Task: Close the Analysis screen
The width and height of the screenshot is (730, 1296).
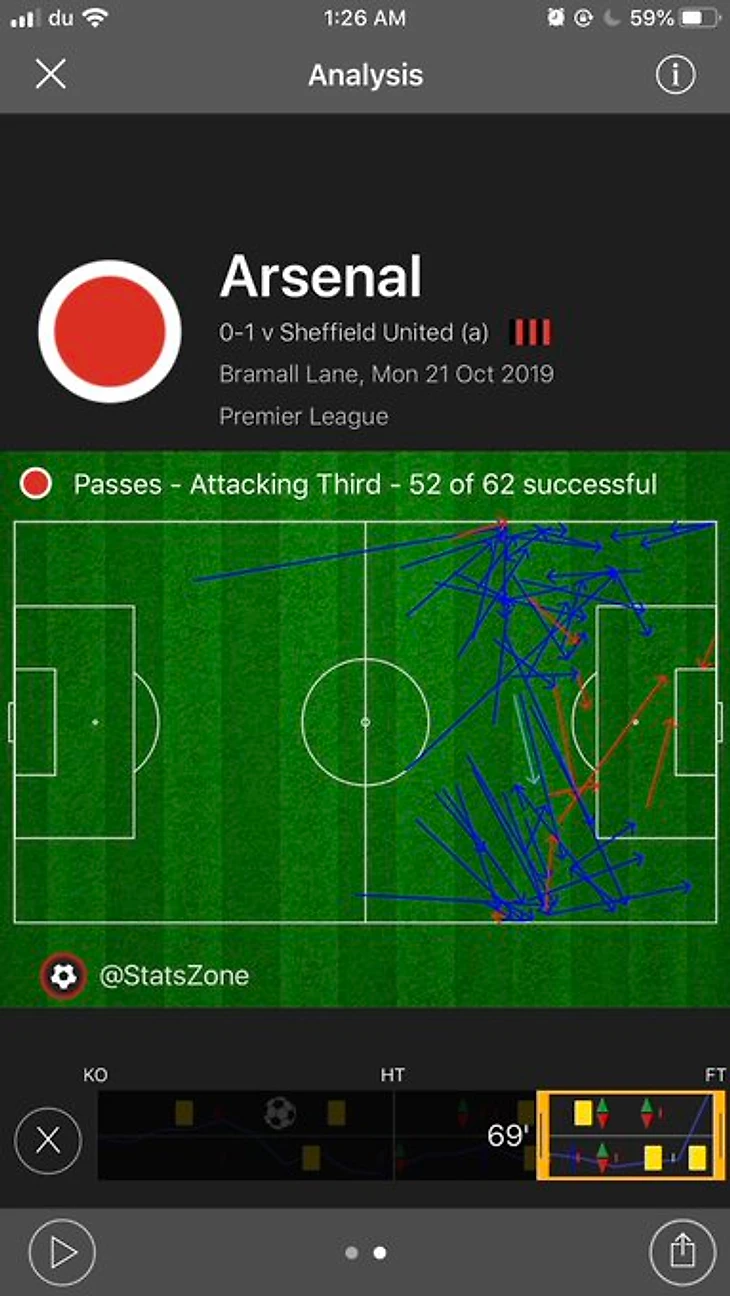Action: click(50, 75)
